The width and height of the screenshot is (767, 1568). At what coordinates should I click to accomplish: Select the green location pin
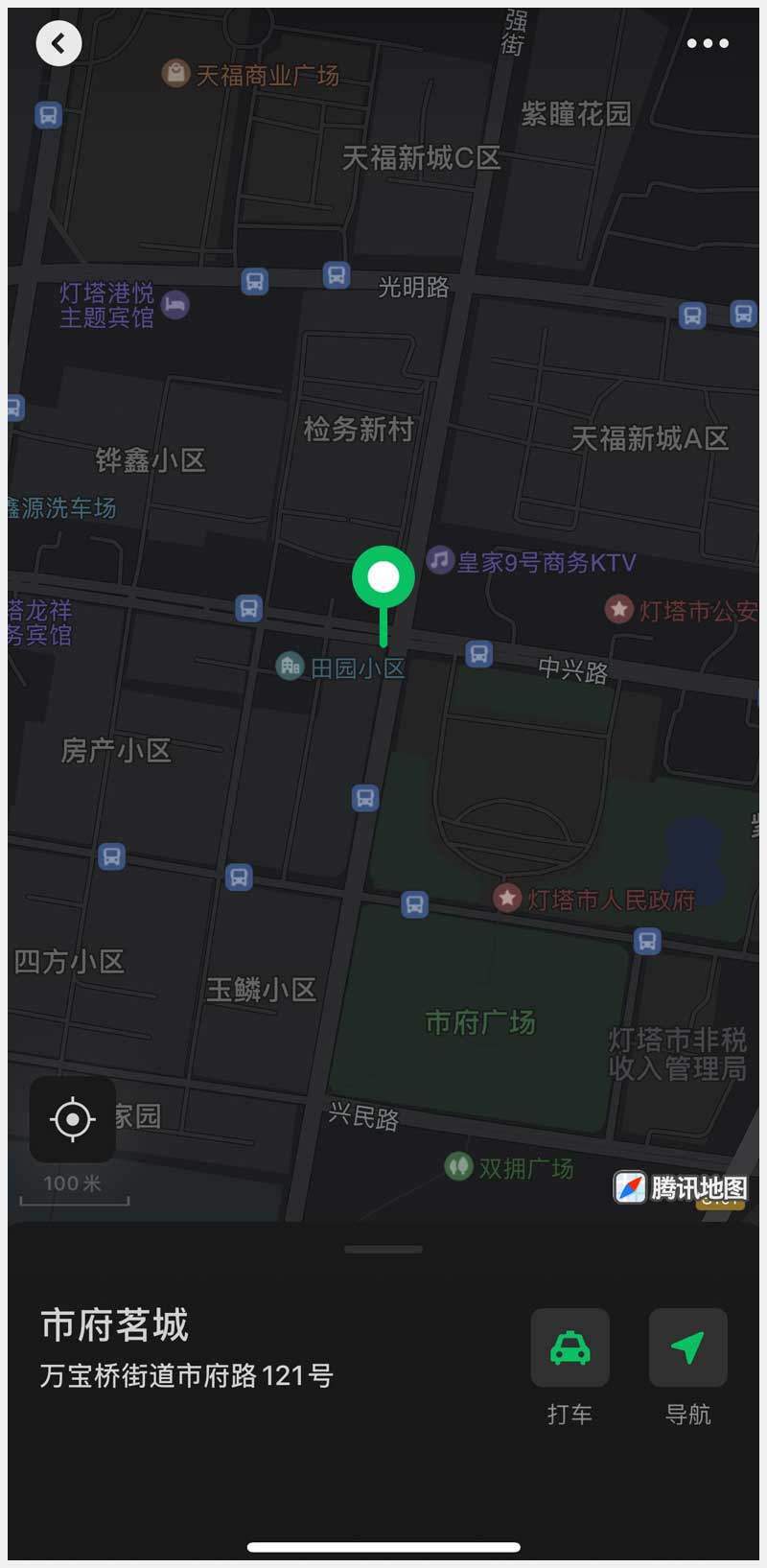(x=383, y=578)
